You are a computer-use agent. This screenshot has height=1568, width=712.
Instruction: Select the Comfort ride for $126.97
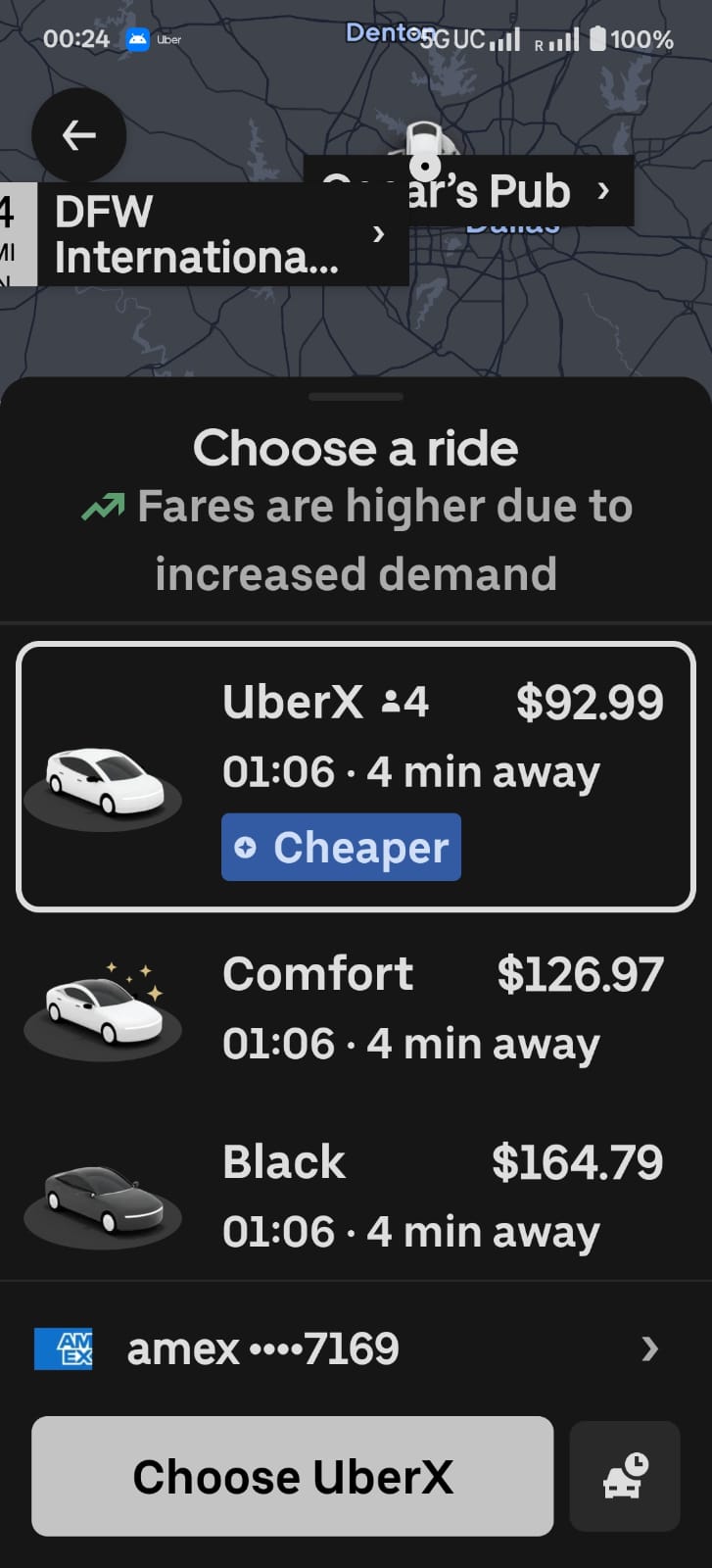pyautogui.click(x=356, y=1007)
